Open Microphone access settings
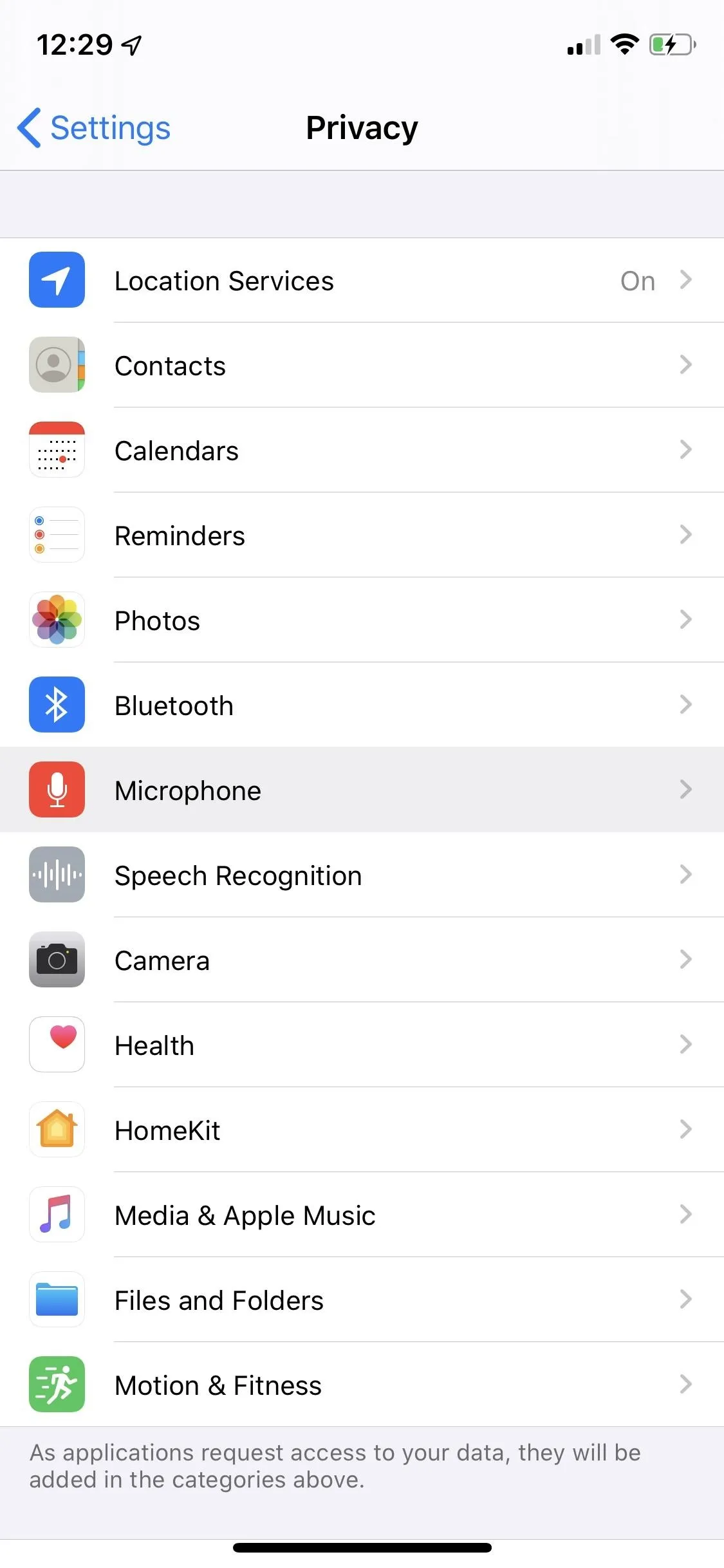 click(x=362, y=790)
